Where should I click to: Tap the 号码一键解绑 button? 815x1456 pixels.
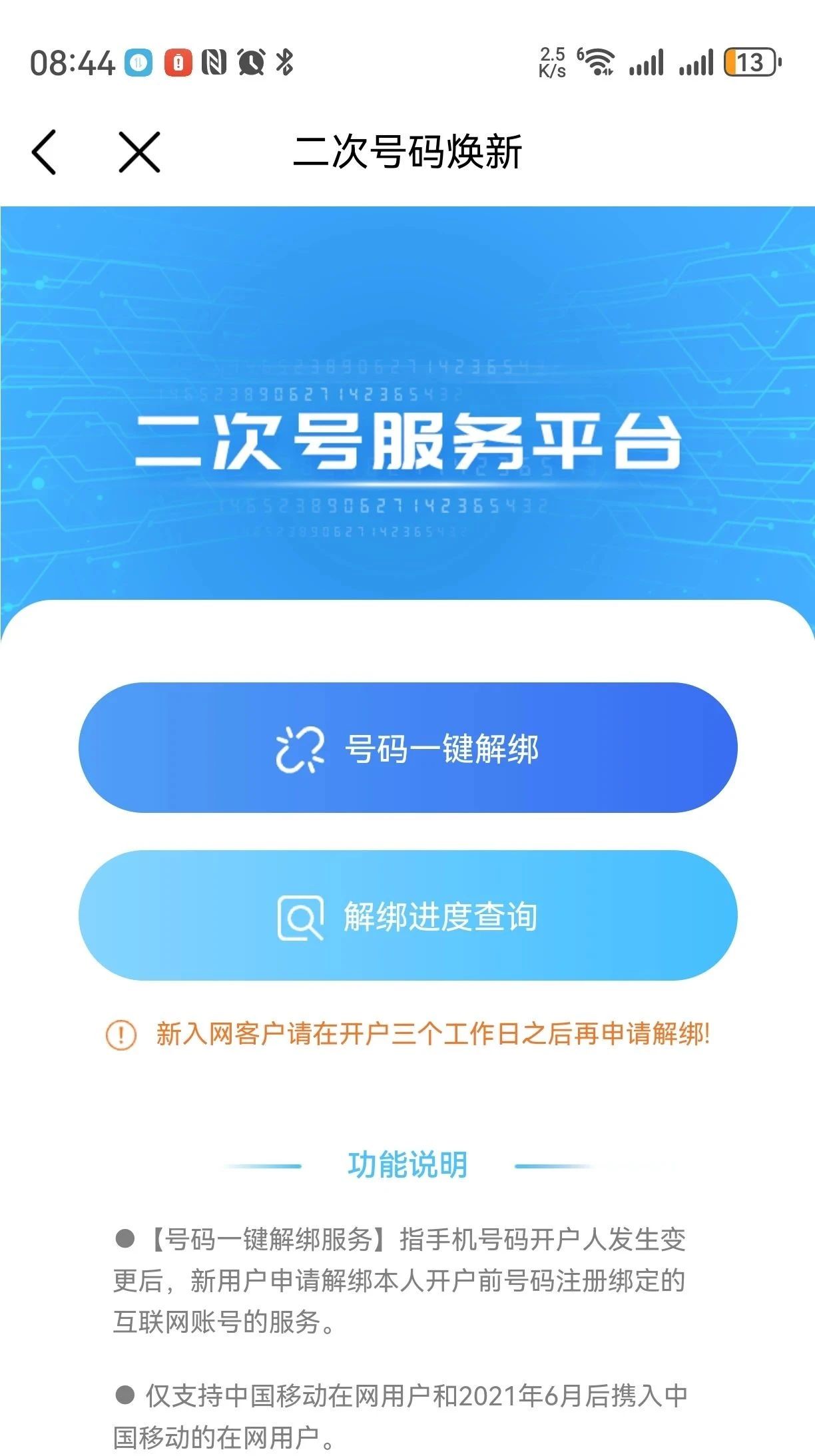(407, 748)
